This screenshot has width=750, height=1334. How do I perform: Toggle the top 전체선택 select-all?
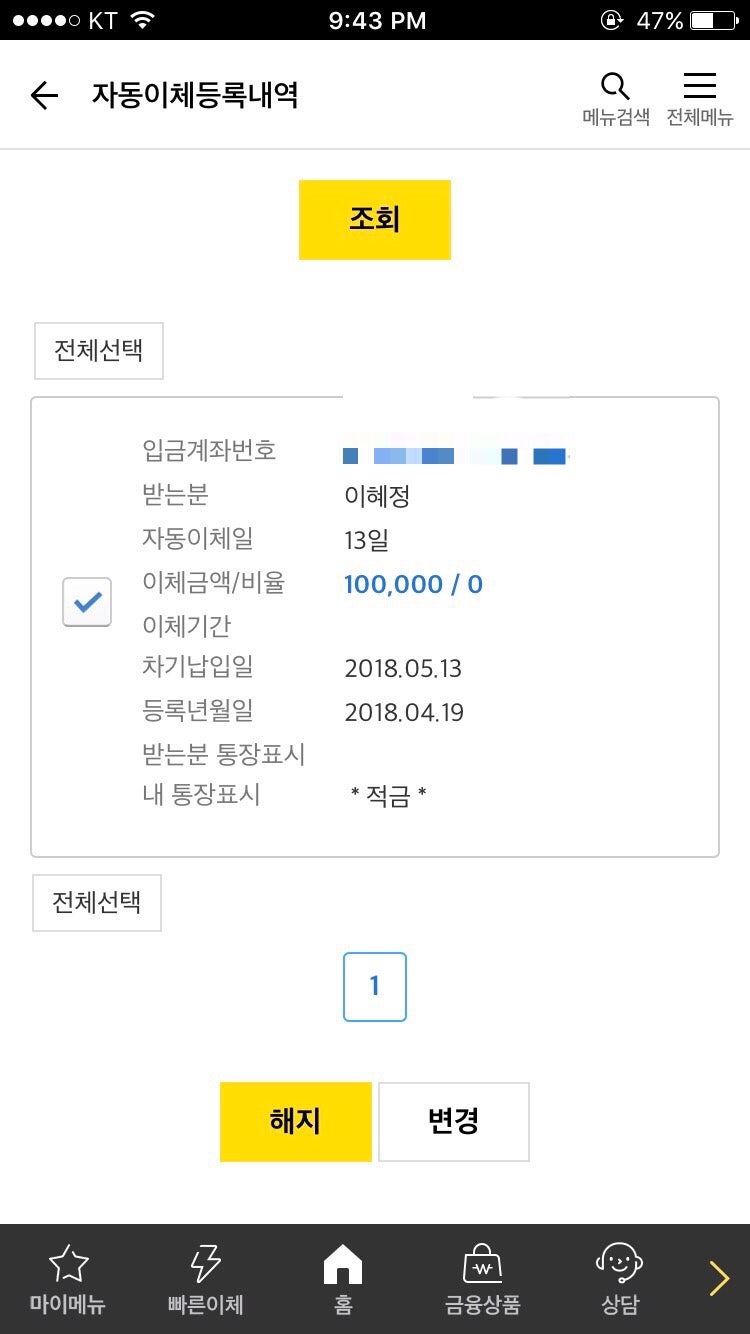click(x=98, y=351)
